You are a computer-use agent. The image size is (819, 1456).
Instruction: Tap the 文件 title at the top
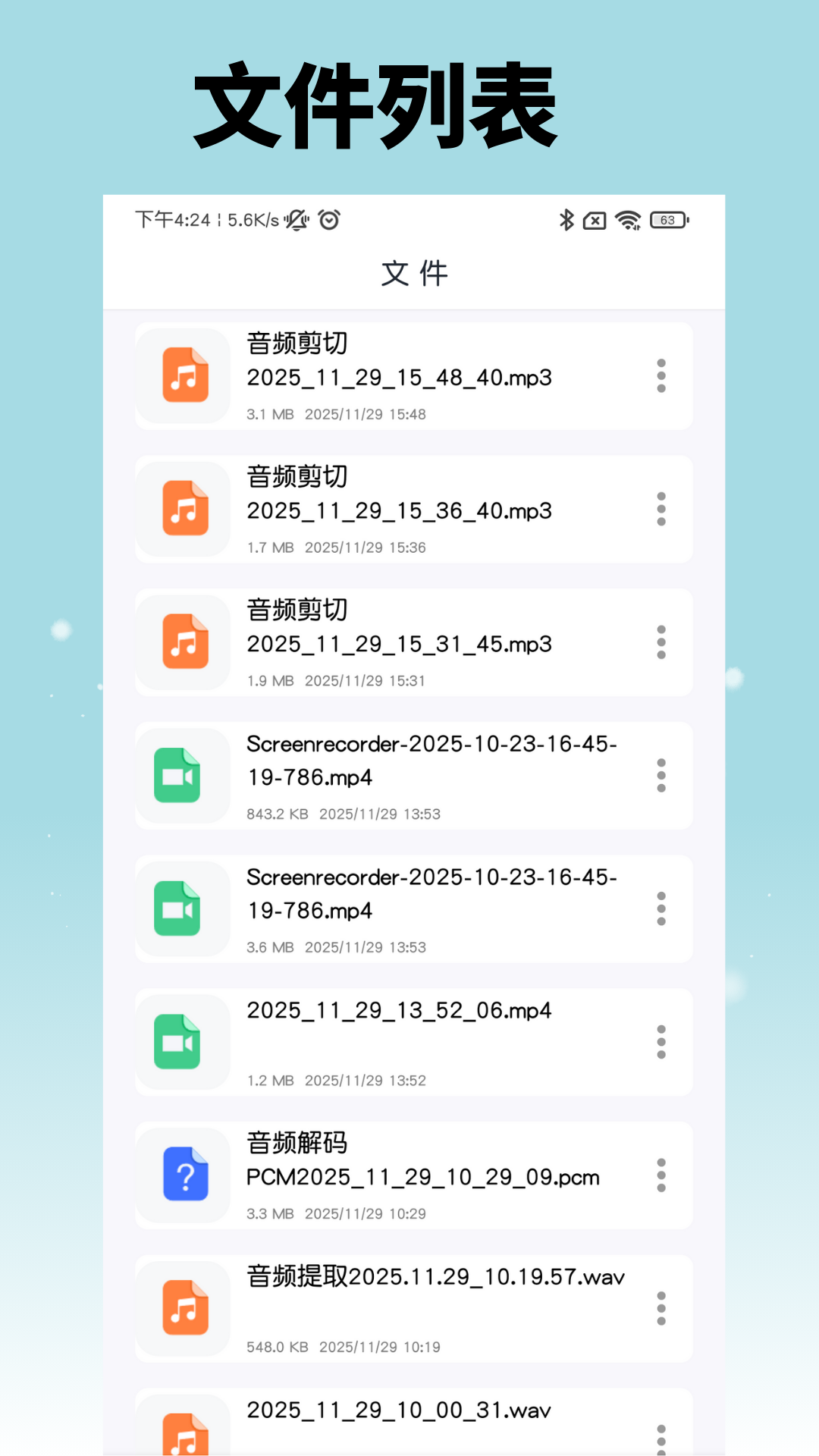click(413, 273)
